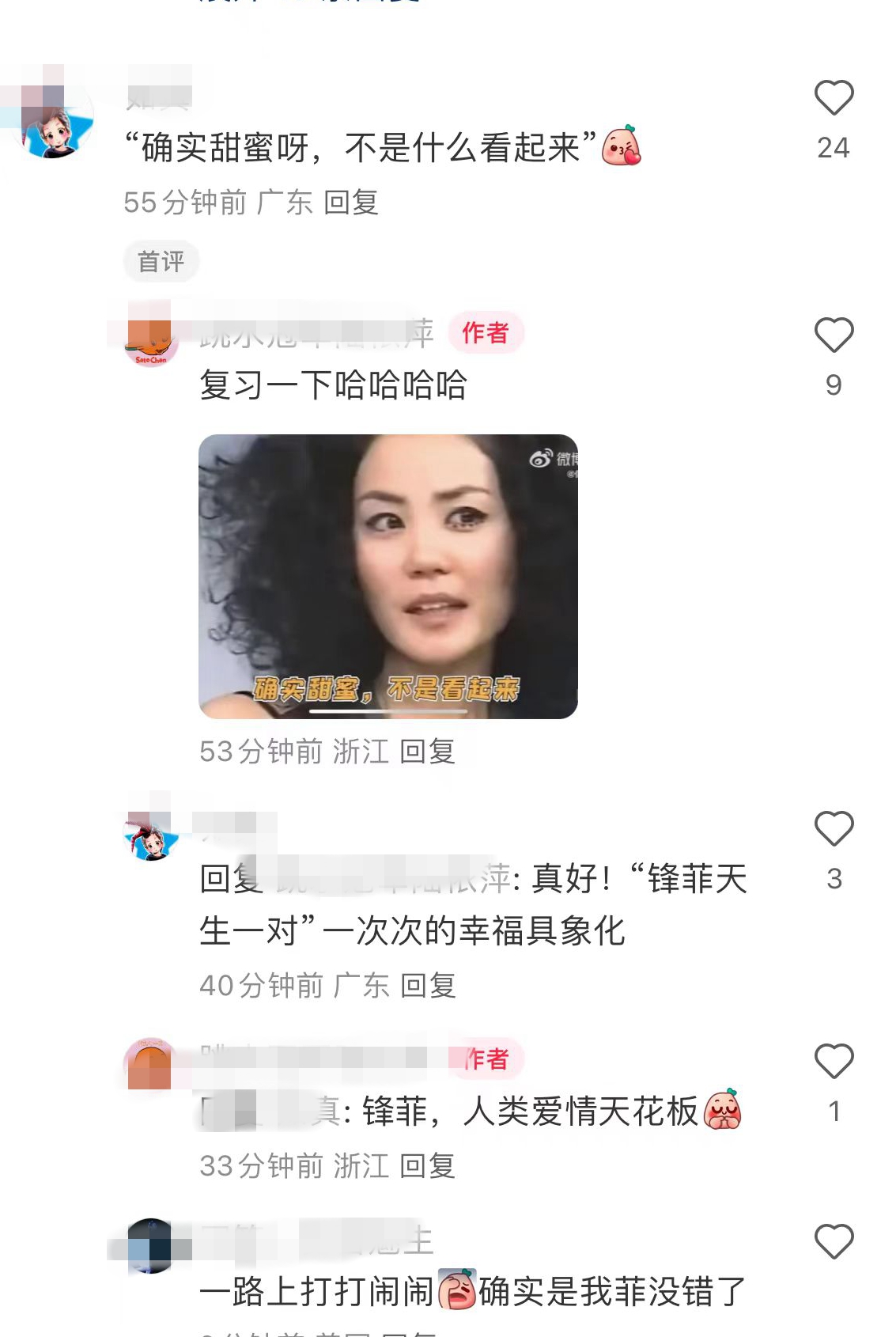Viewport: 896px width, 1337px height.
Task: Like the "一路上打打闹闹" comment
Action: 834,1242
